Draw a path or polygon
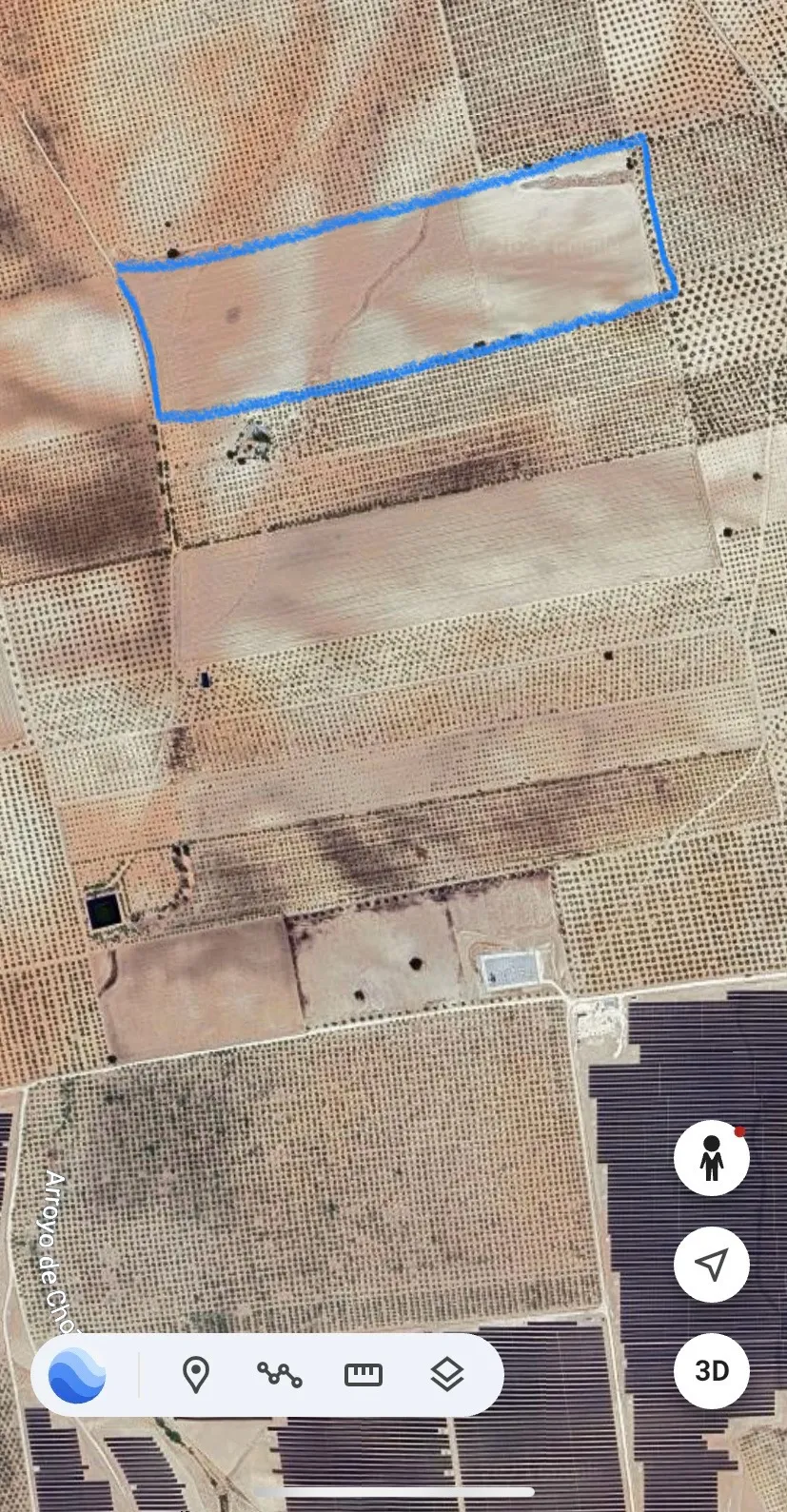This screenshot has width=787, height=1512. pyautogui.click(x=280, y=1375)
